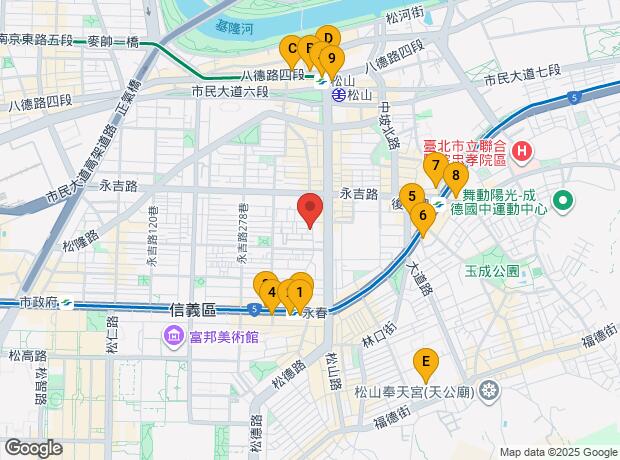Select the orange marker labeled C
The image size is (620, 460).
coord(291,48)
